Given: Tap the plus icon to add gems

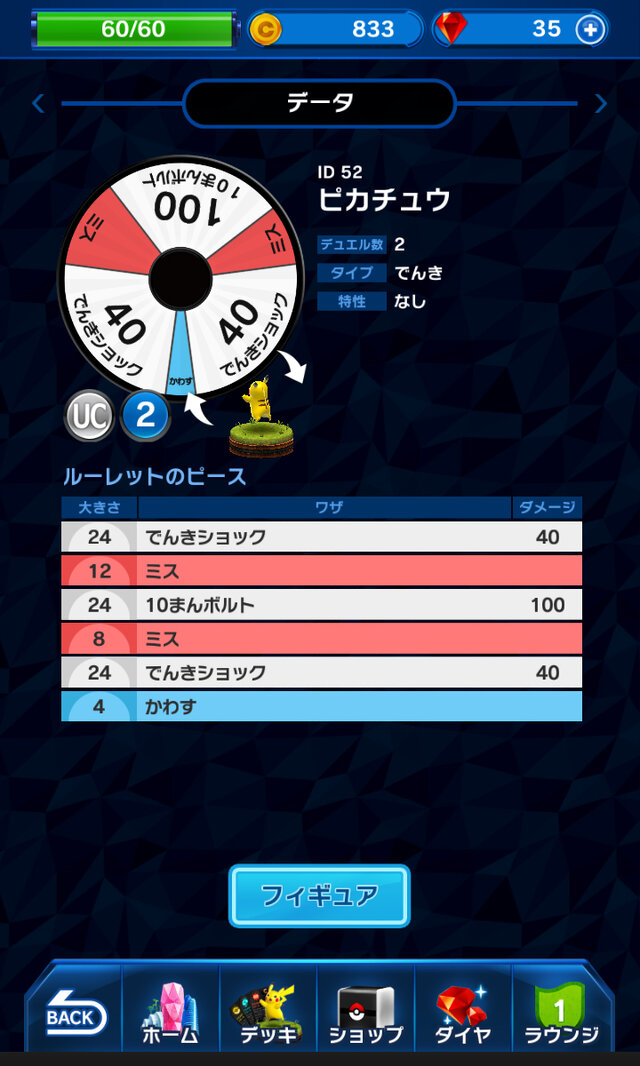Looking at the screenshot, I should tap(591, 30).
